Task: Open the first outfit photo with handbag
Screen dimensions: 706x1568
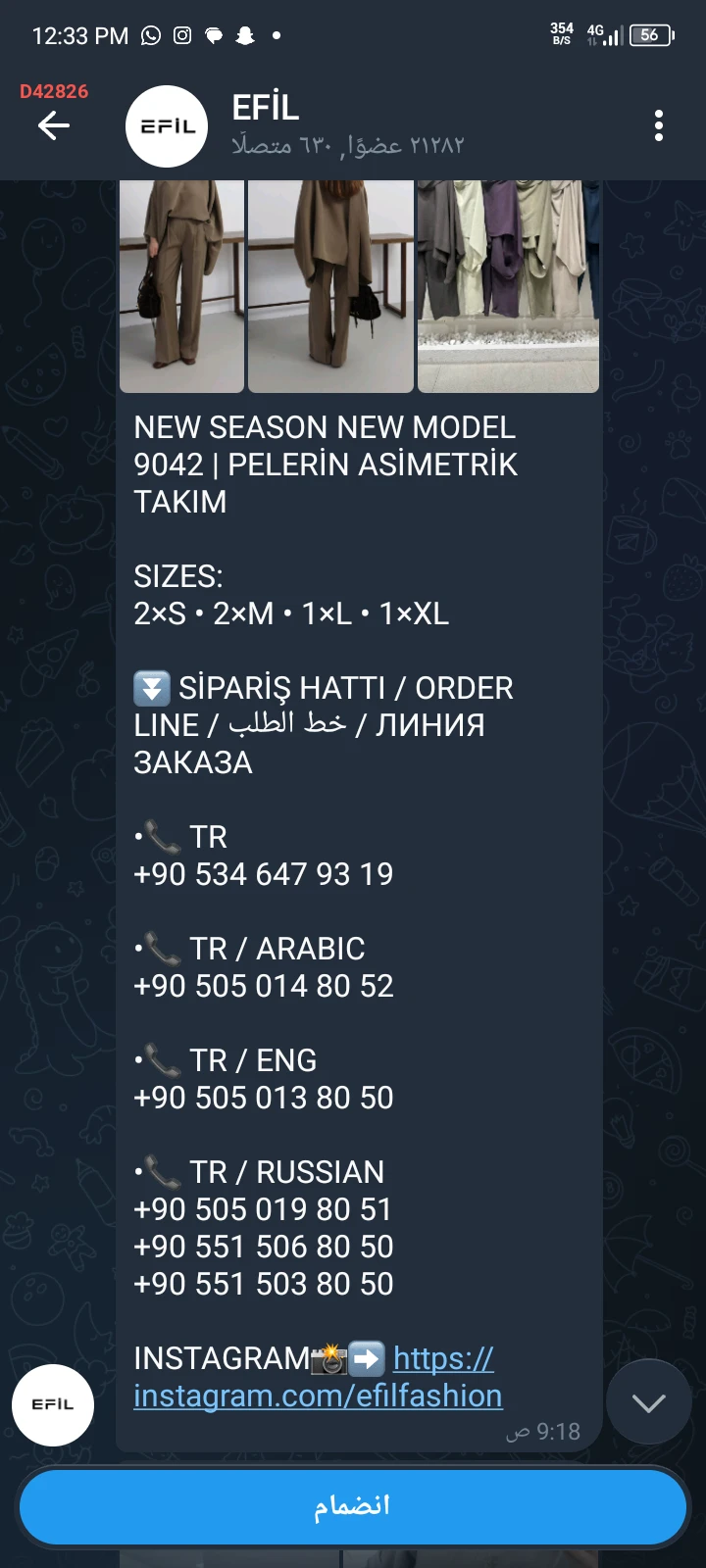Action: coord(181,286)
